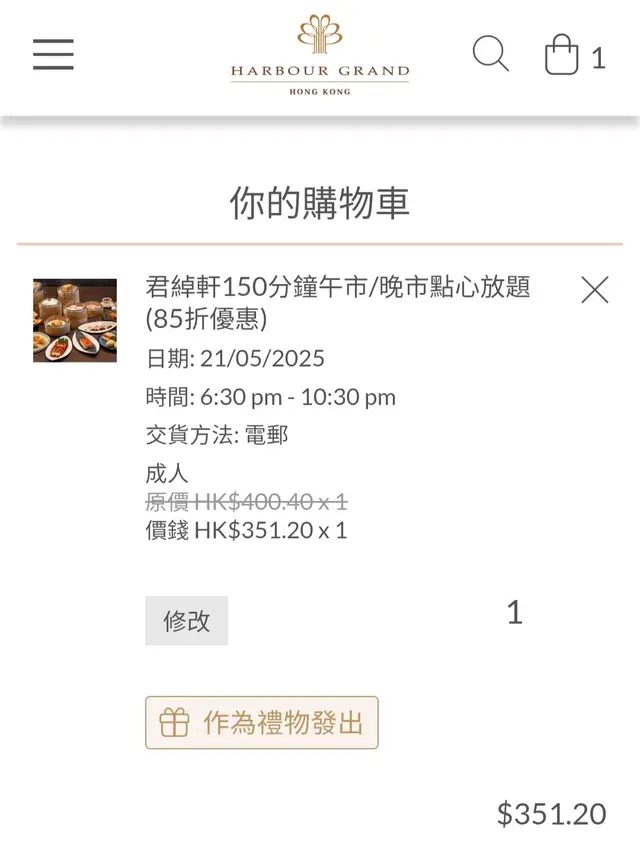640x853 pixels.
Task: Remove the dim sum item from cart
Action: coord(595,290)
